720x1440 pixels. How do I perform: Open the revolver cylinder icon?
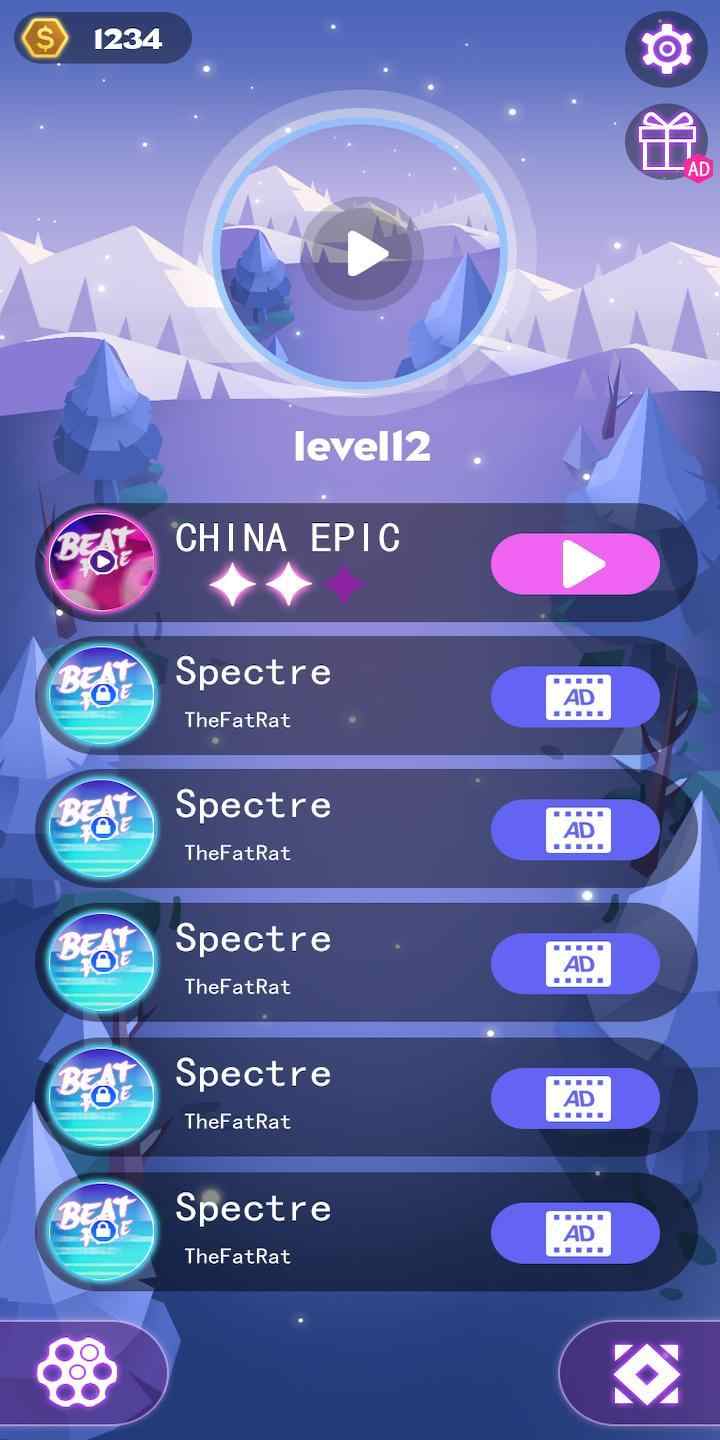point(76,1372)
